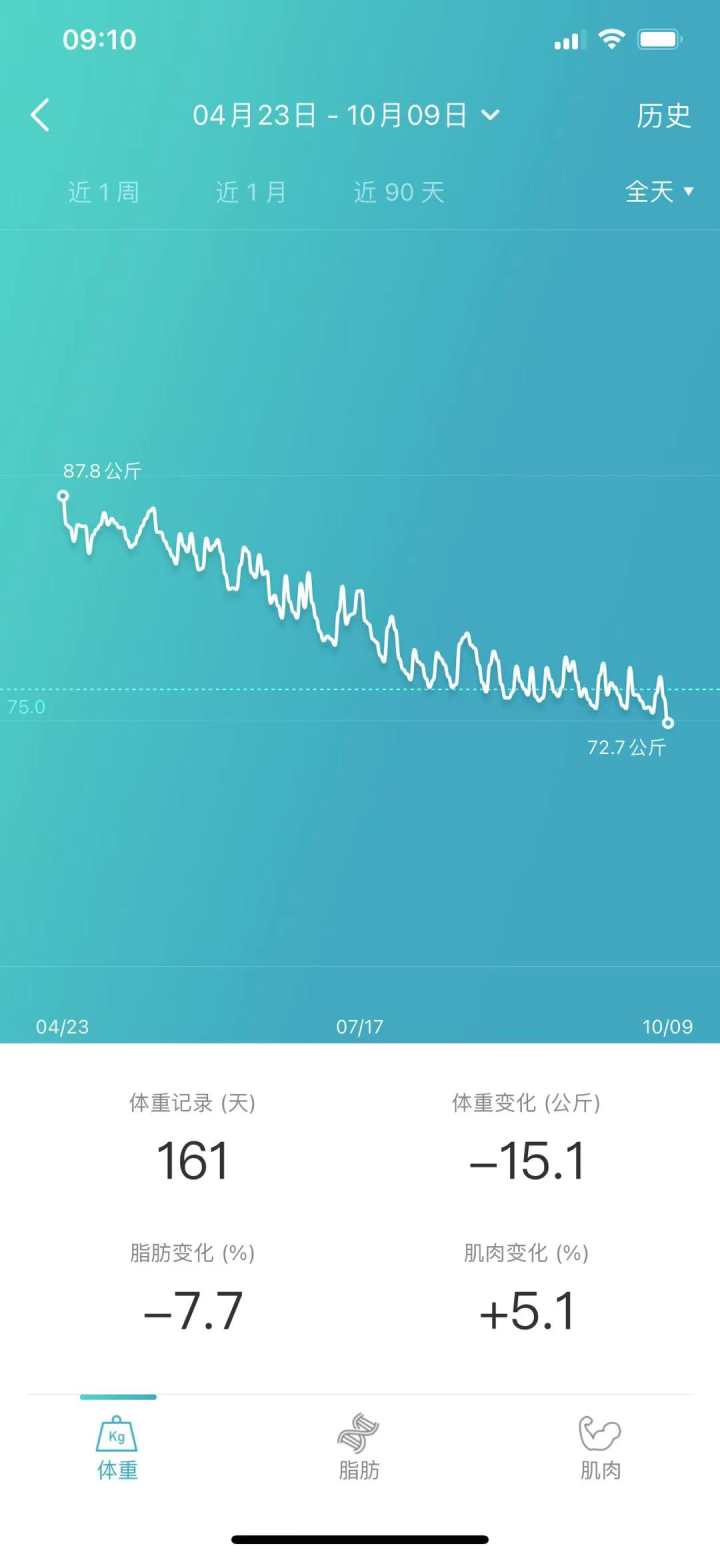The width and height of the screenshot is (720, 1558).
Task: Expand the 全天 time filter
Action: point(659,192)
